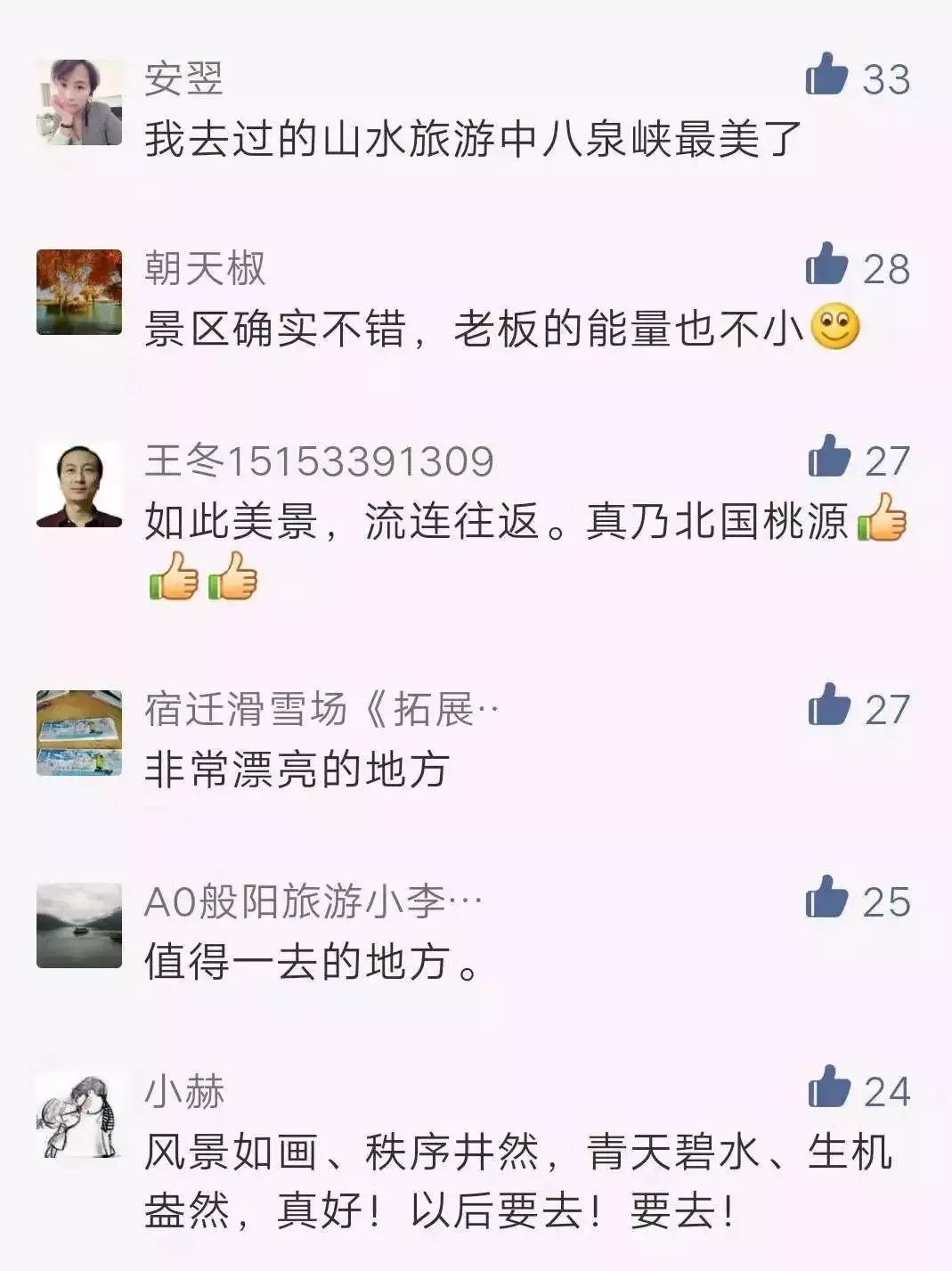
Task: Like A0般阳旅游小李's comment
Action: pos(827,898)
